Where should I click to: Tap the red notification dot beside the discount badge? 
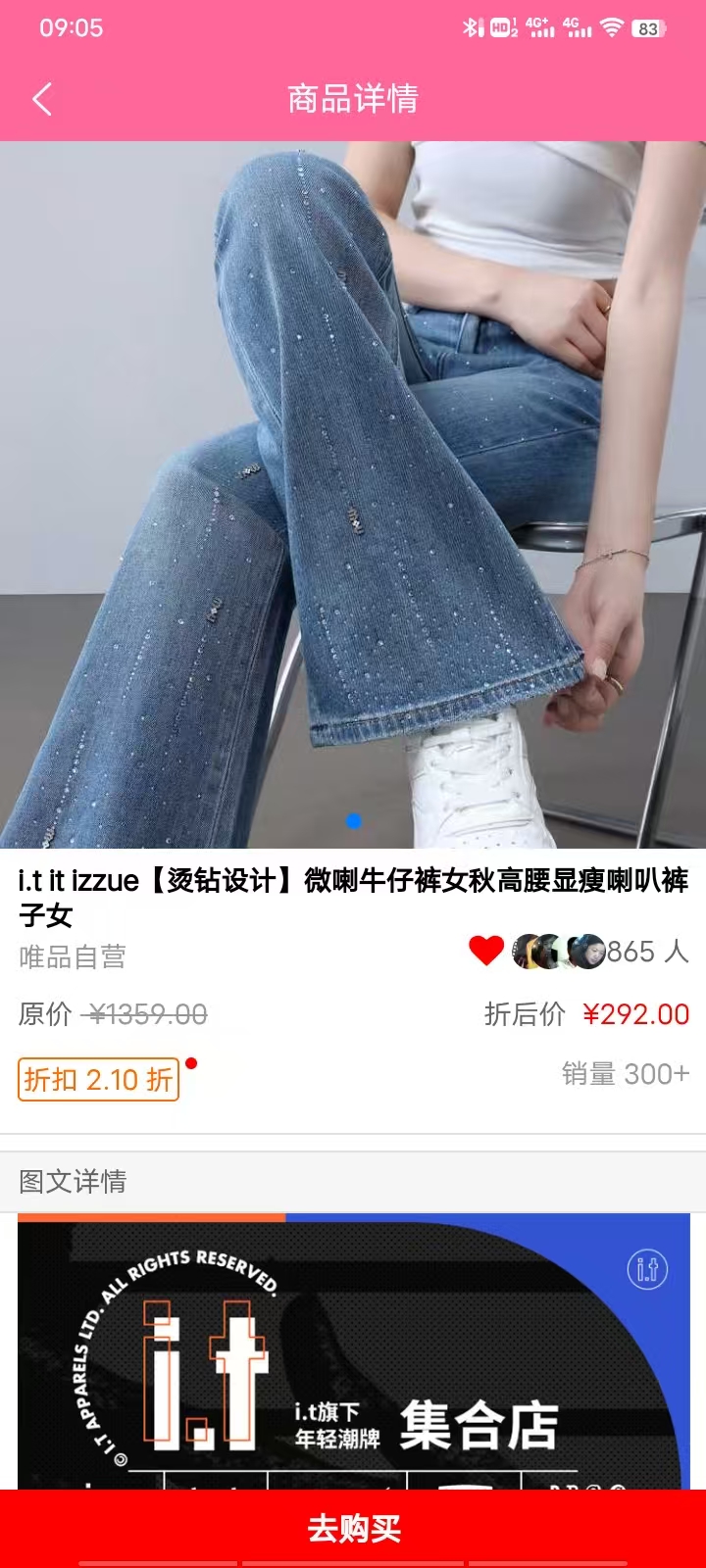coord(192,1061)
